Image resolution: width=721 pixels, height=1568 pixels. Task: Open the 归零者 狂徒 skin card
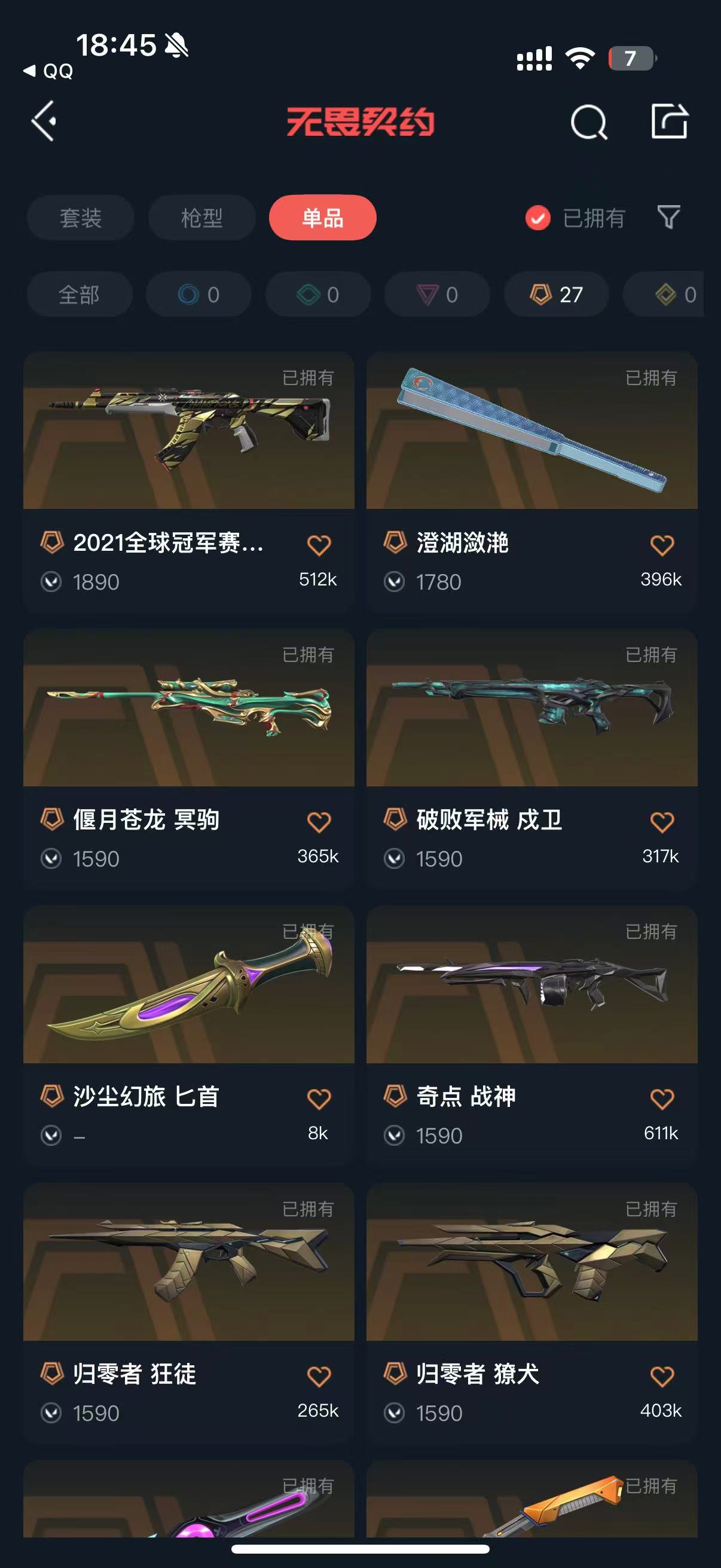click(x=188, y=1262)
